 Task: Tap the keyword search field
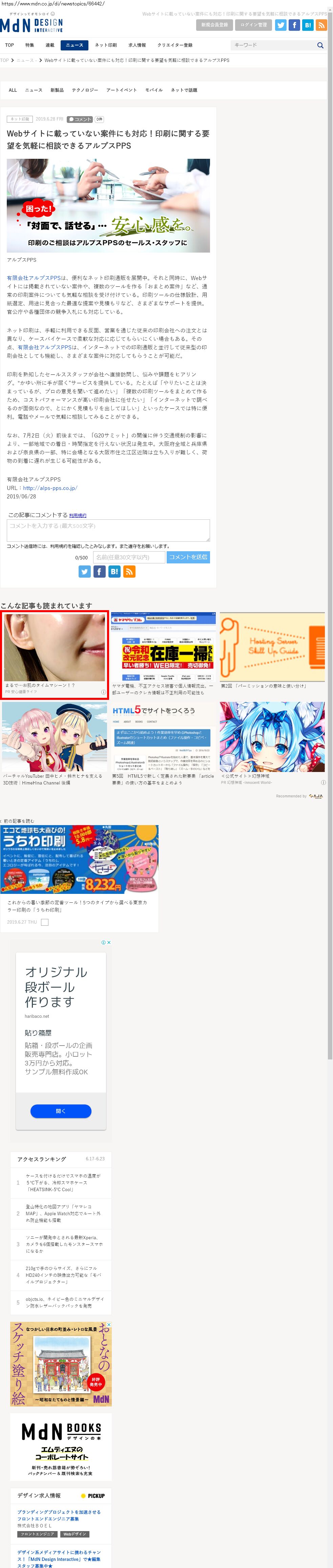[x=272, y=45]
